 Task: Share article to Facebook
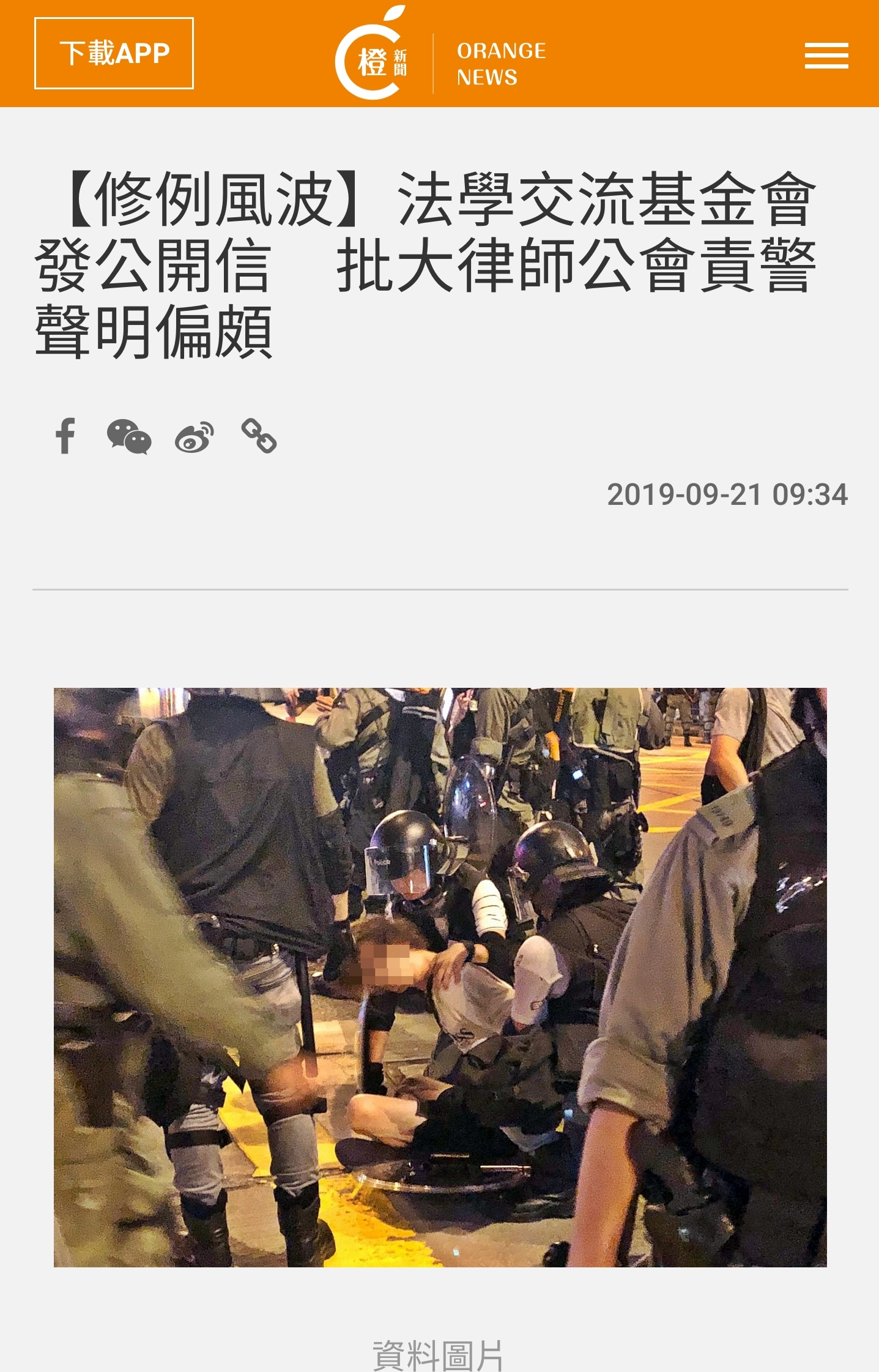[65, 436]
